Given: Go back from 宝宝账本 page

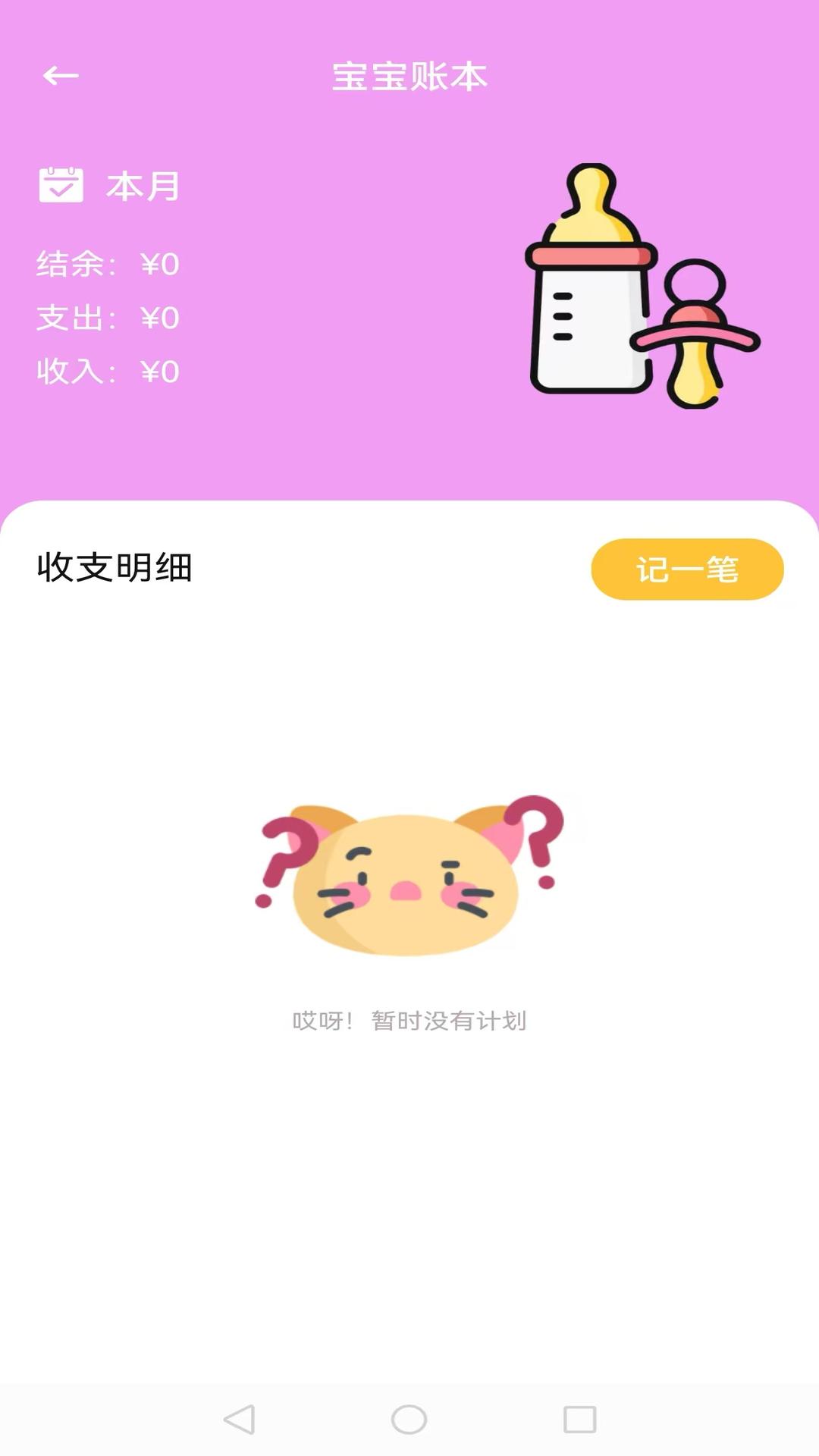Looking at the screenshot, I should tap(61, 76).
